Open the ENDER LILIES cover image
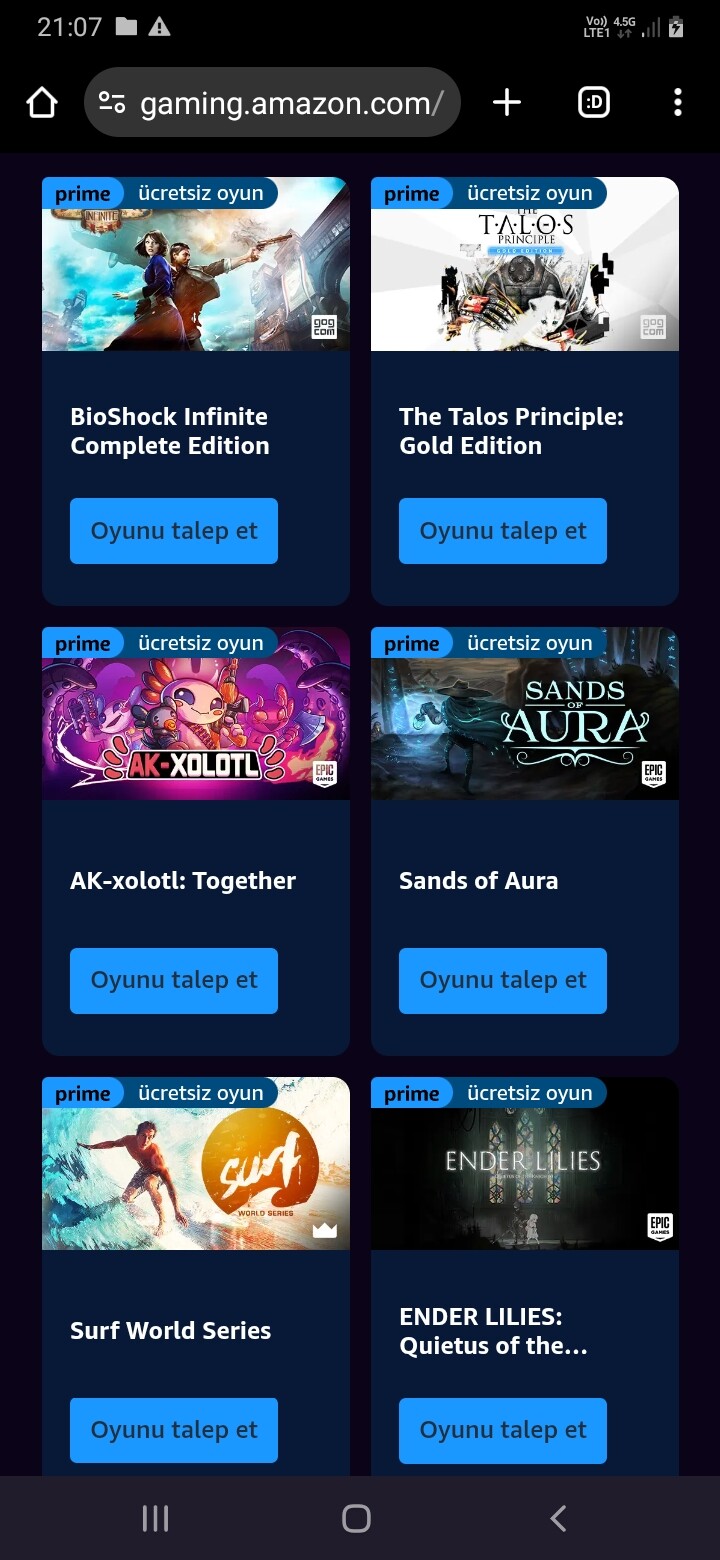The image size is (720, 1560). pos(525,1175)
